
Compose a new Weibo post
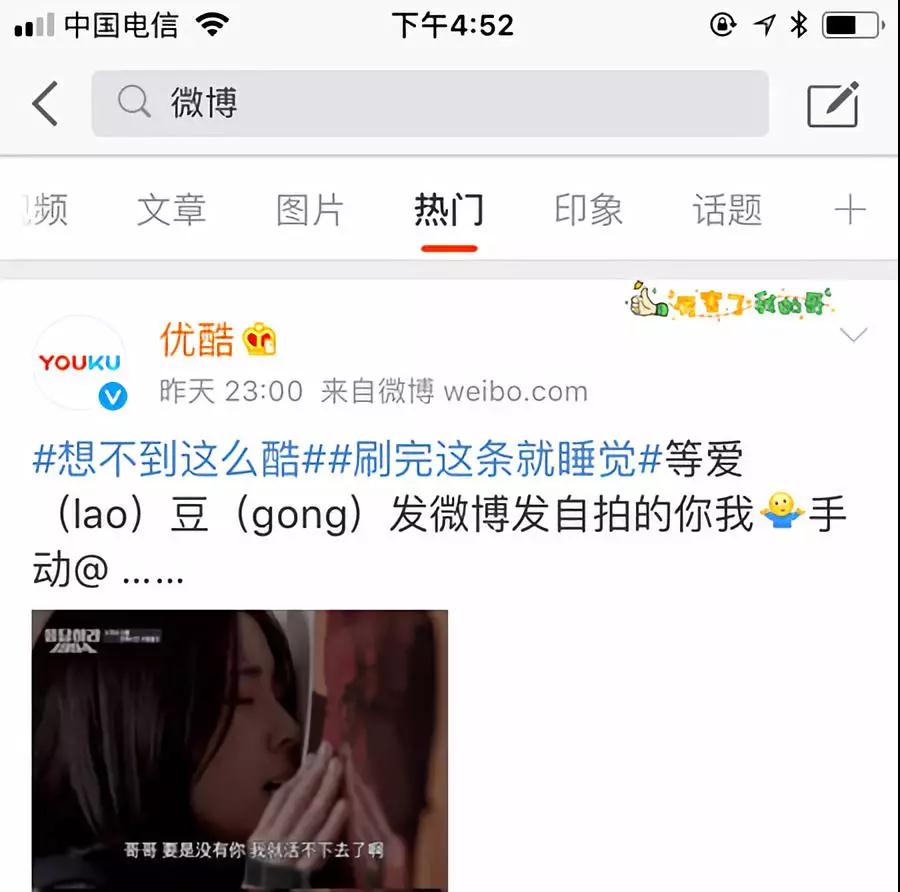(x=833, y=104)
